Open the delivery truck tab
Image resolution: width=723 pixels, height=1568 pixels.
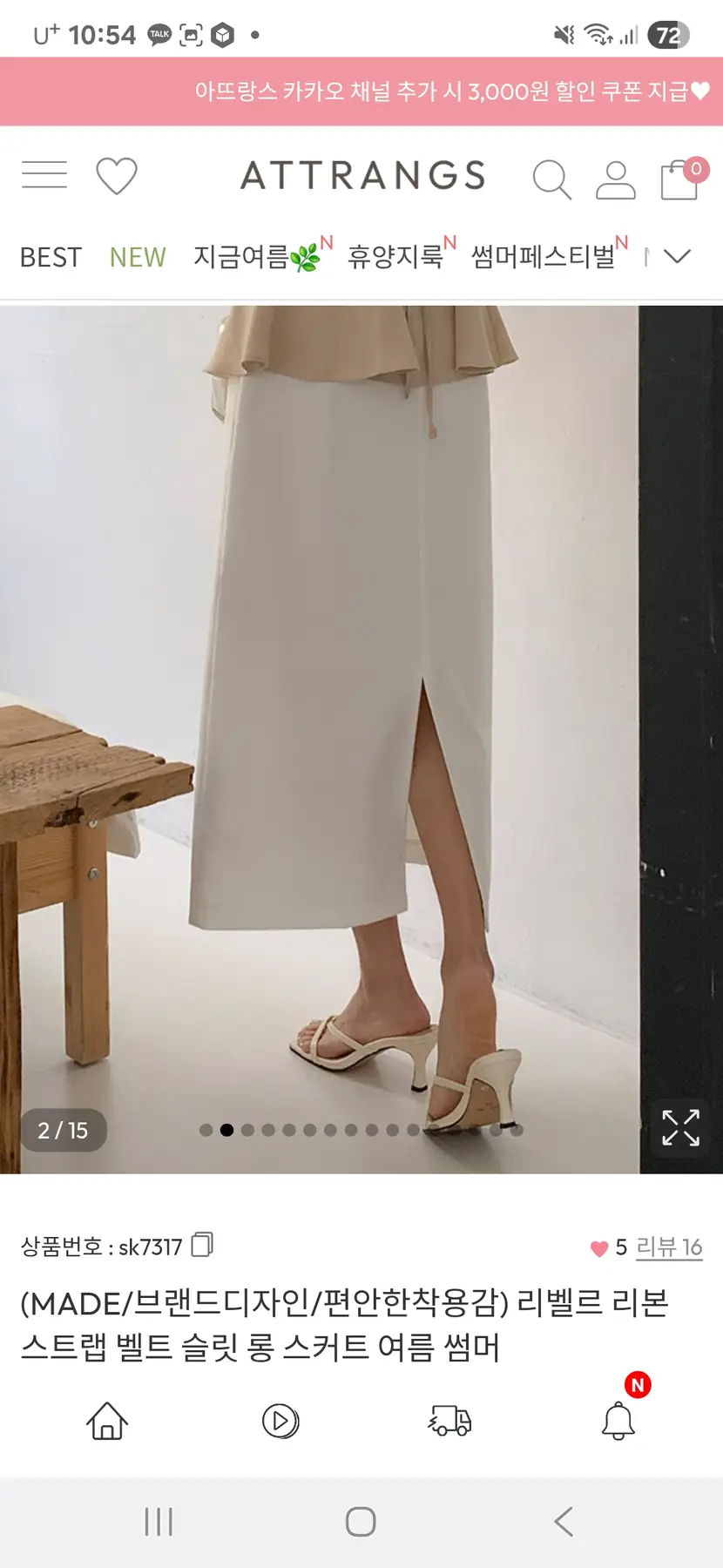point(449,1421)
